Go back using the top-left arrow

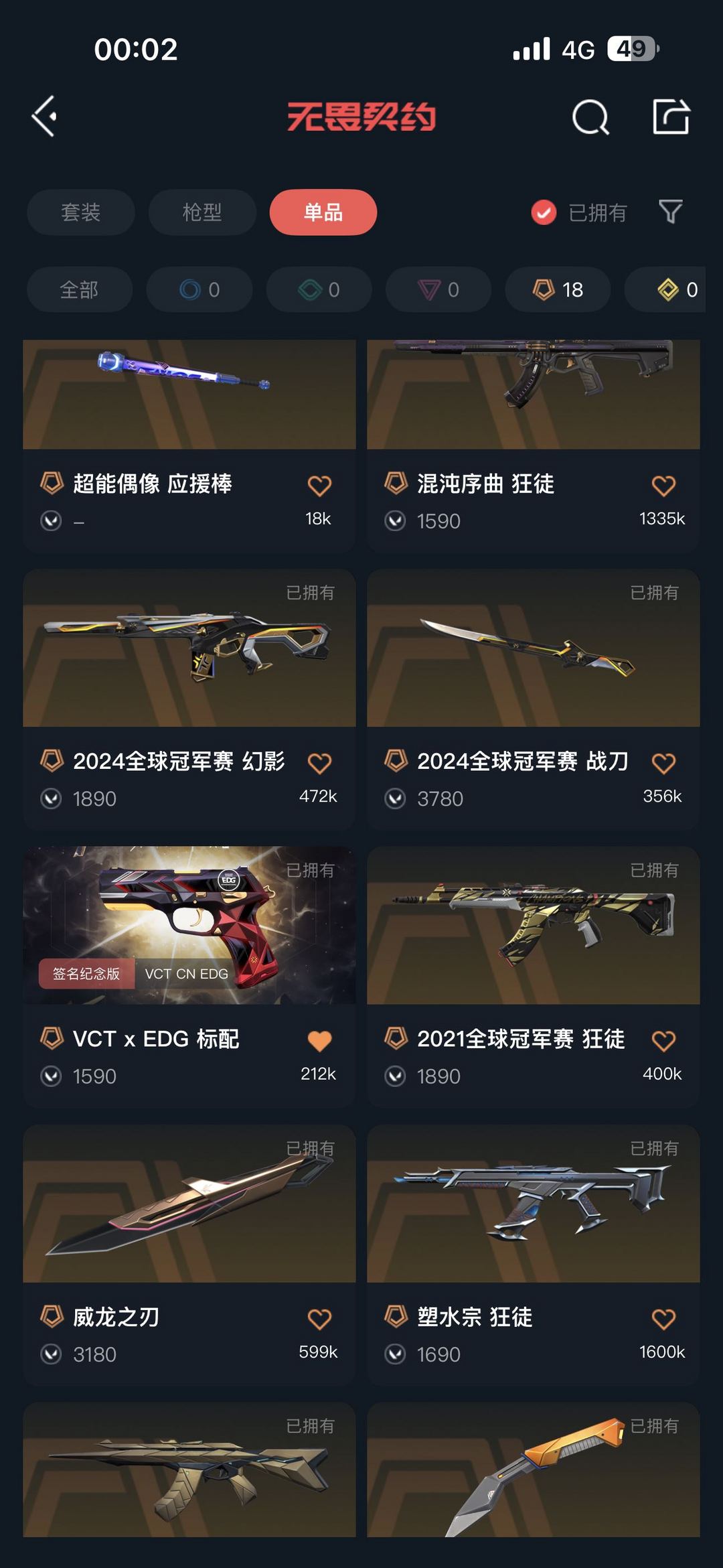(44, 117)
